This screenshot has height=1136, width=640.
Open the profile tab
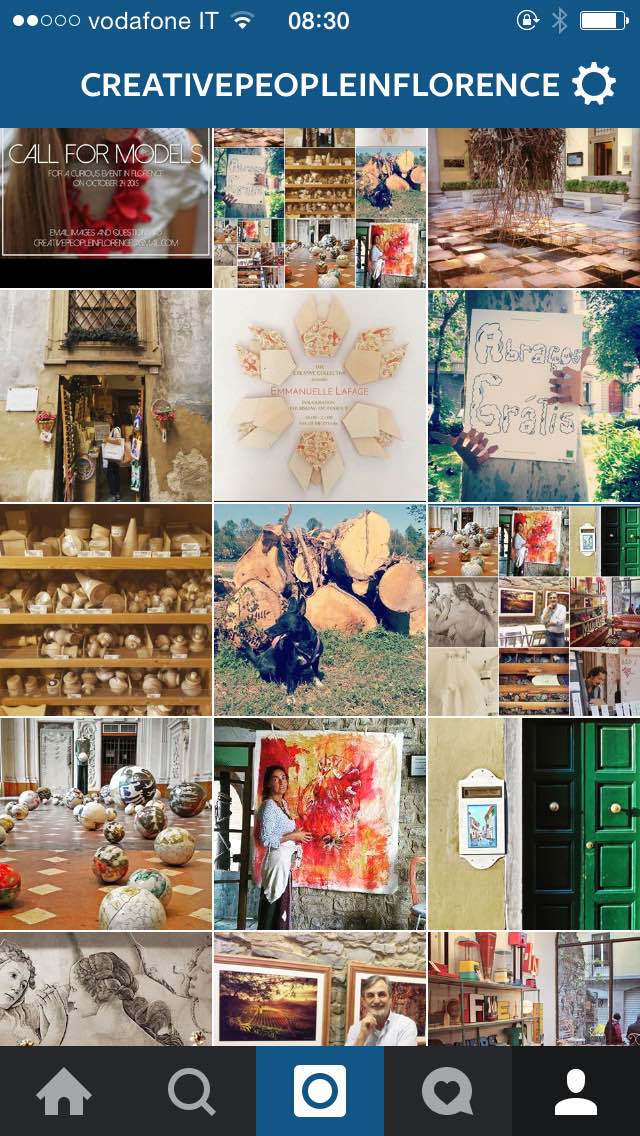[575, 1091]
